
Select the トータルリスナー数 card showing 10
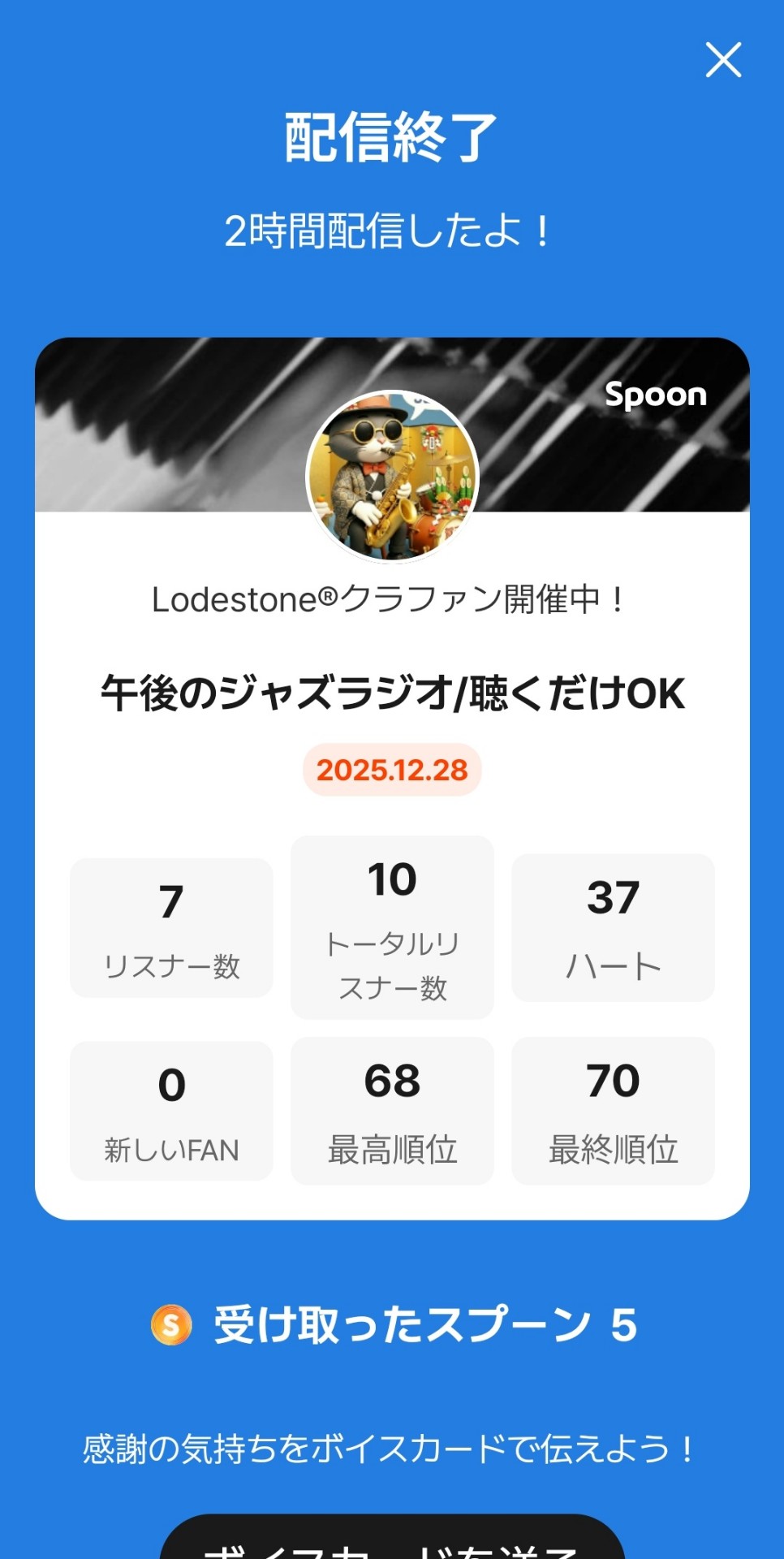pos(391,926)
